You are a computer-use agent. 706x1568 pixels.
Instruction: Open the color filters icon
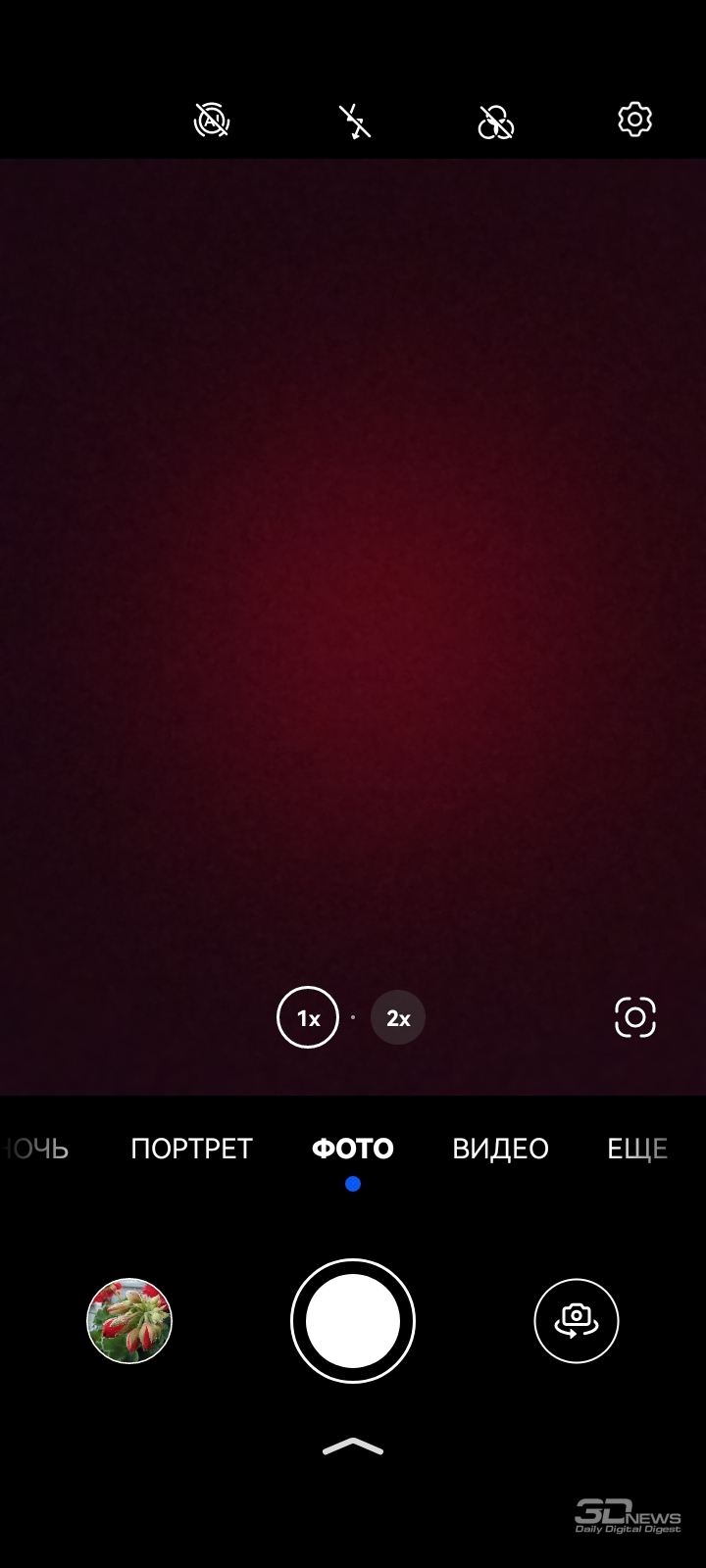495,122
